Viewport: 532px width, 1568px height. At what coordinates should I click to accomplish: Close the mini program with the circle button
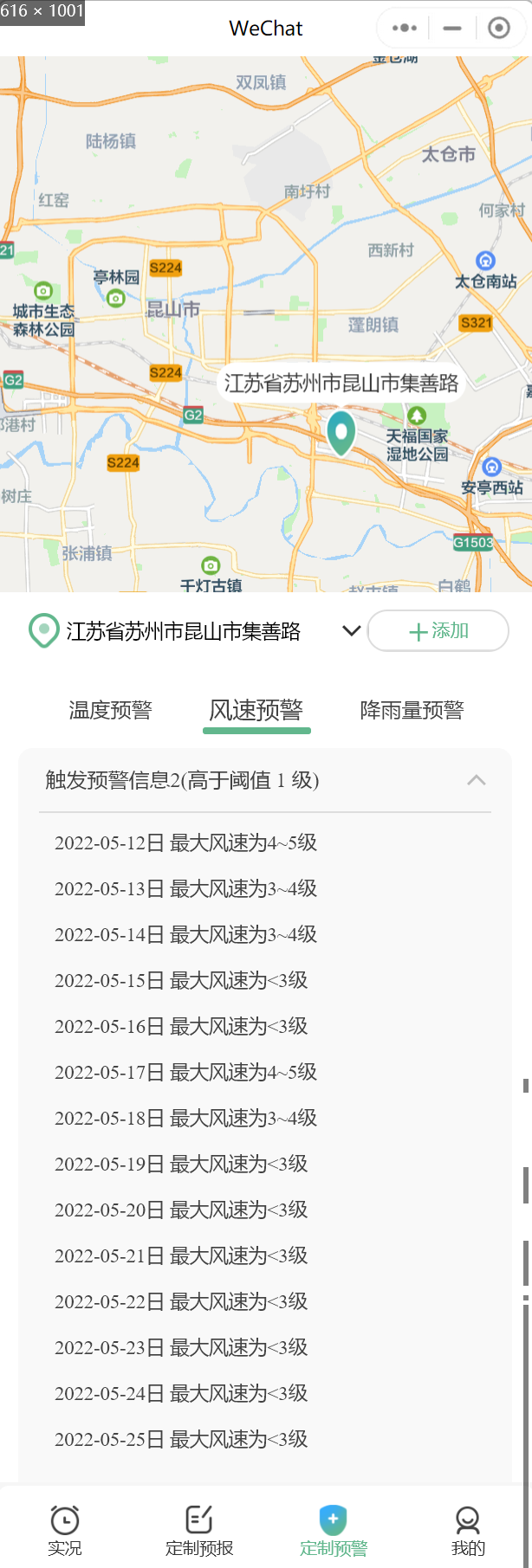(x=499, y=29)
